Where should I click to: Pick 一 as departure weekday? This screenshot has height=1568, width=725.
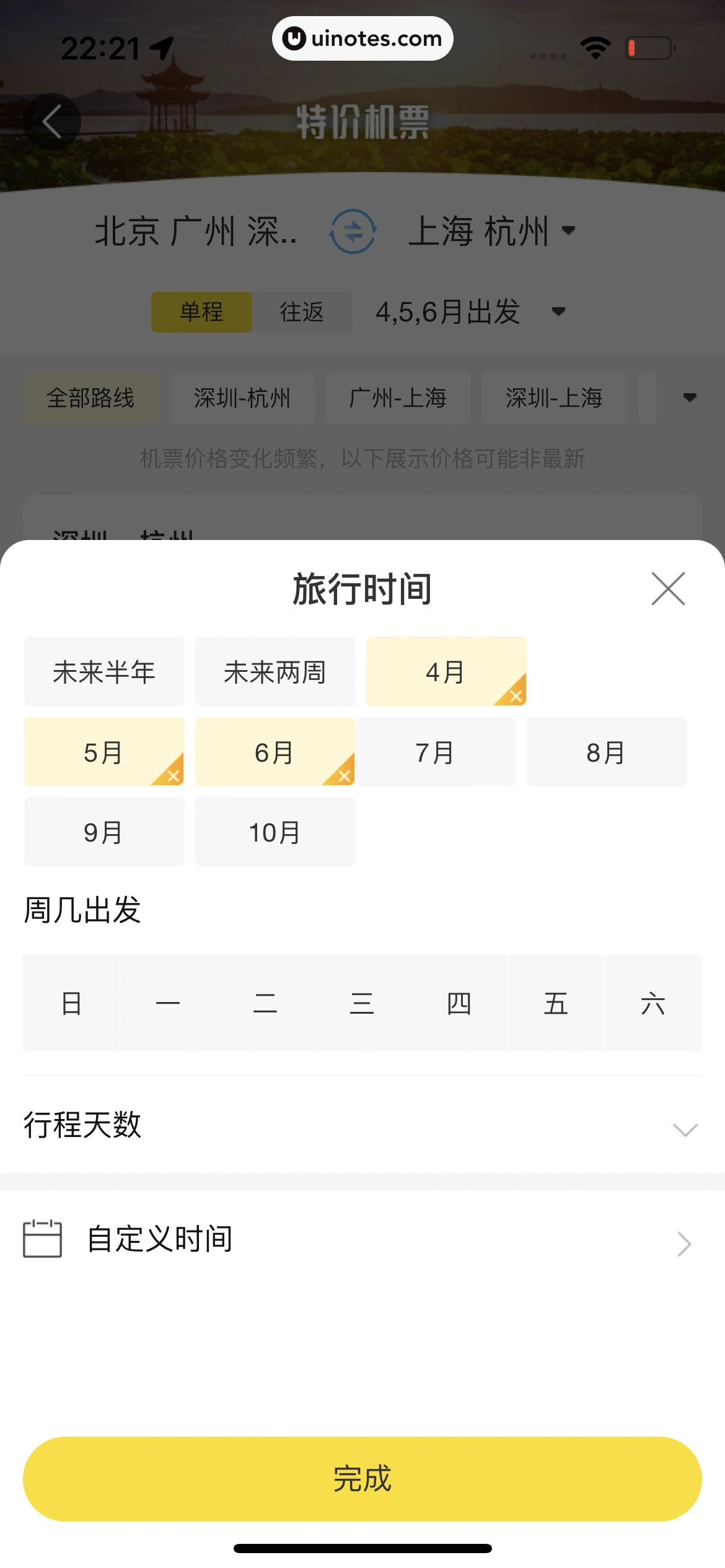pos(168,1003)
